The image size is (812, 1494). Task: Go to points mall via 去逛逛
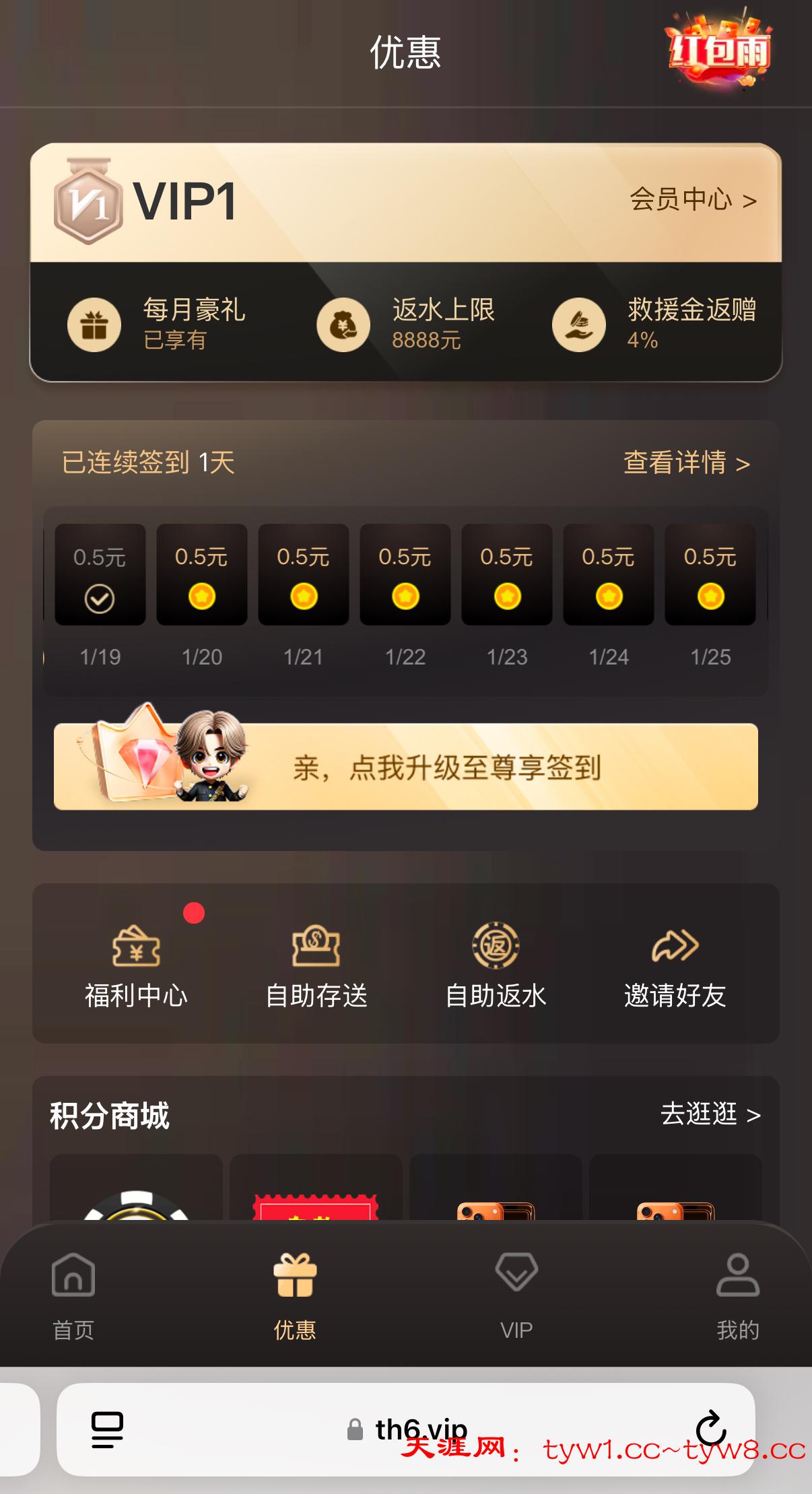coord(710,1114)
